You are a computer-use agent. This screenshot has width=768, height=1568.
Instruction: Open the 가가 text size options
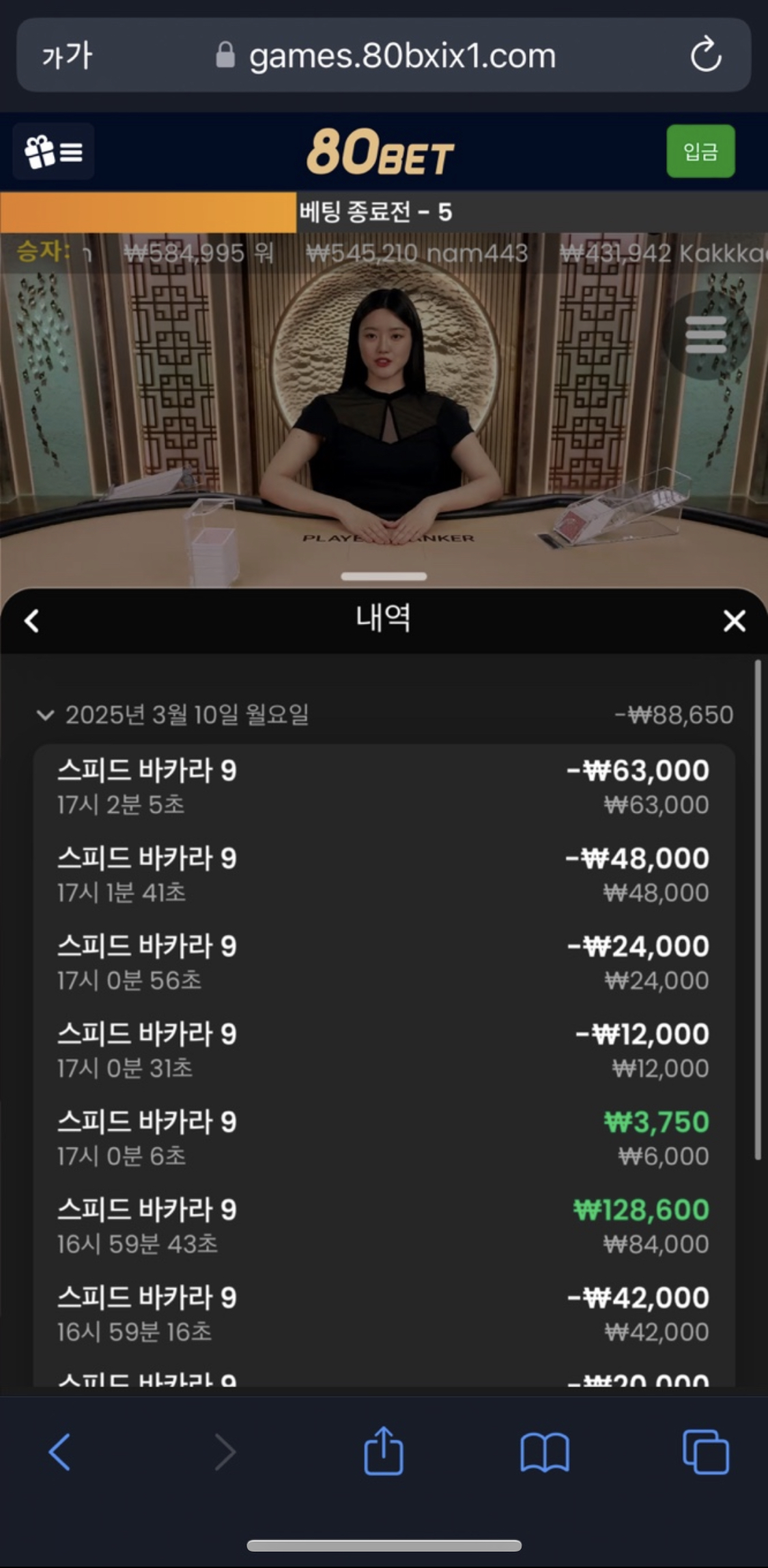coord(66,55)
